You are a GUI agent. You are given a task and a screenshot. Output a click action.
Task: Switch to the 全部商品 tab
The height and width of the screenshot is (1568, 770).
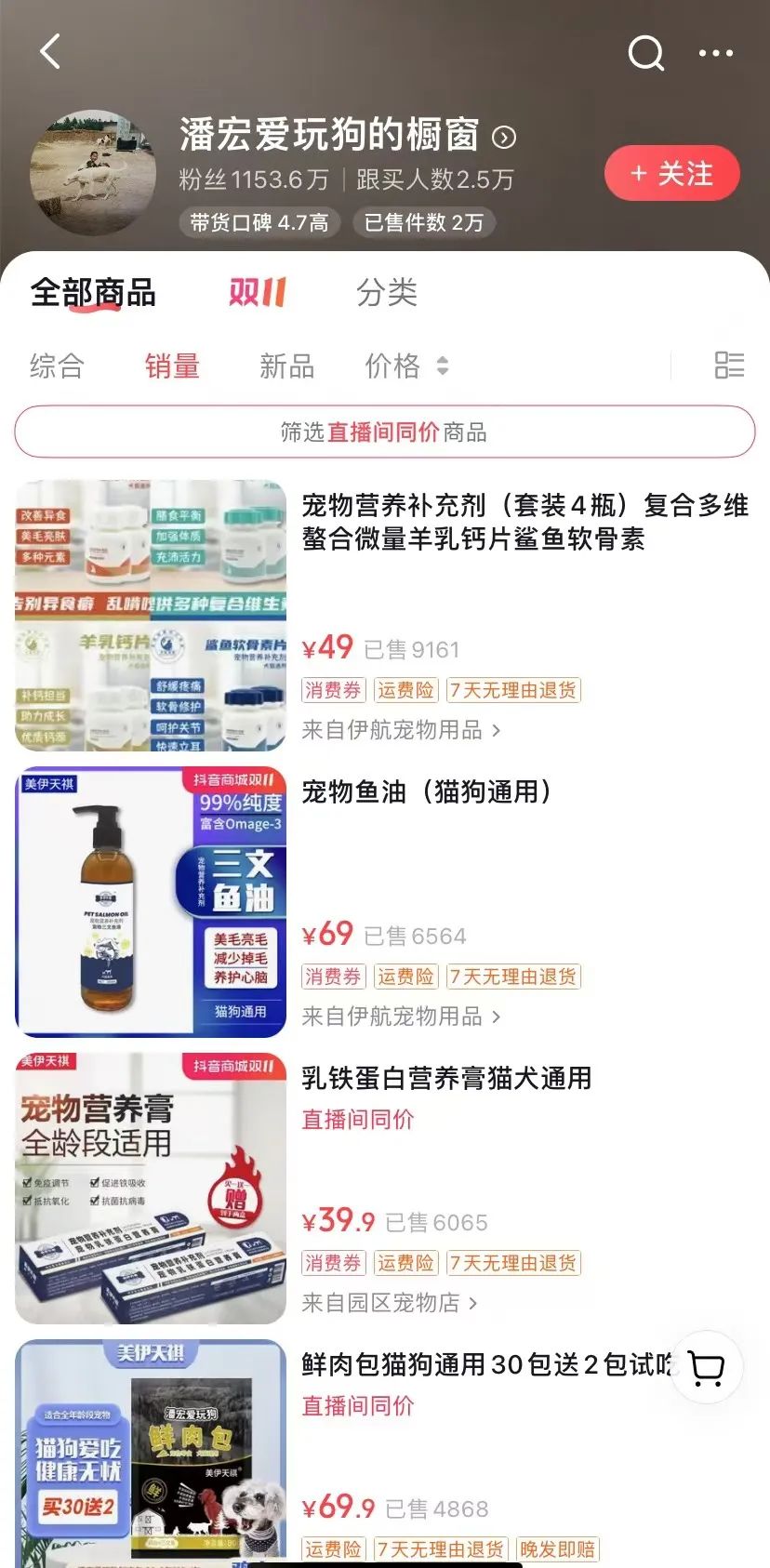(92, 293)
